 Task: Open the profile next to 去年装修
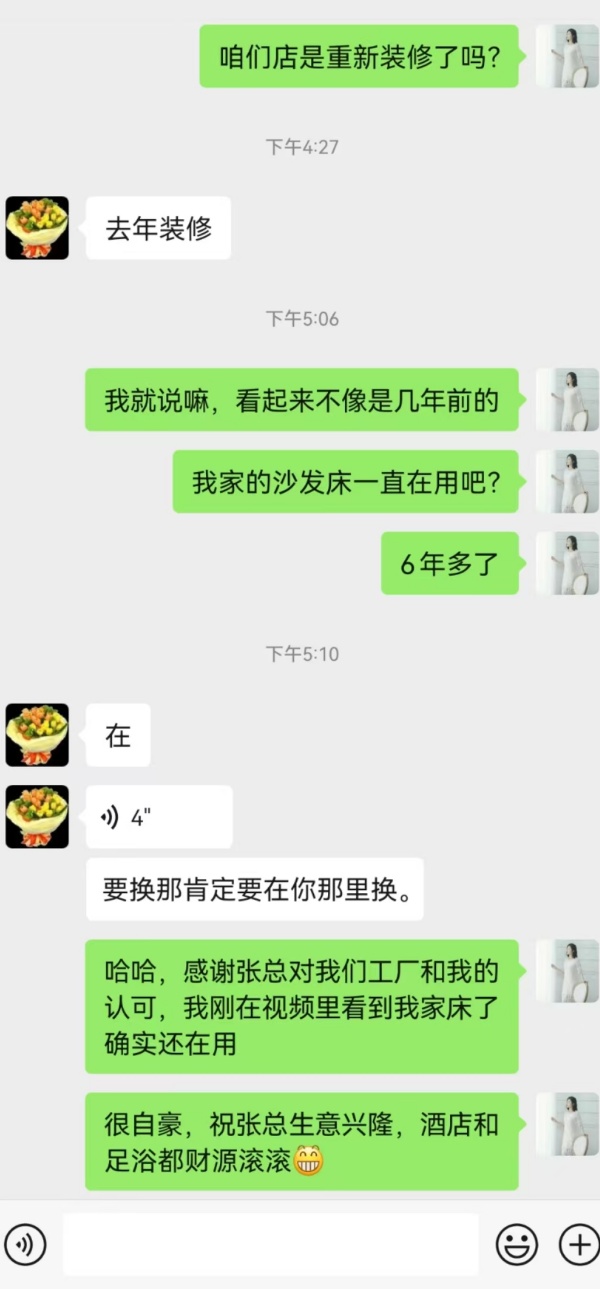pos(37,228)
